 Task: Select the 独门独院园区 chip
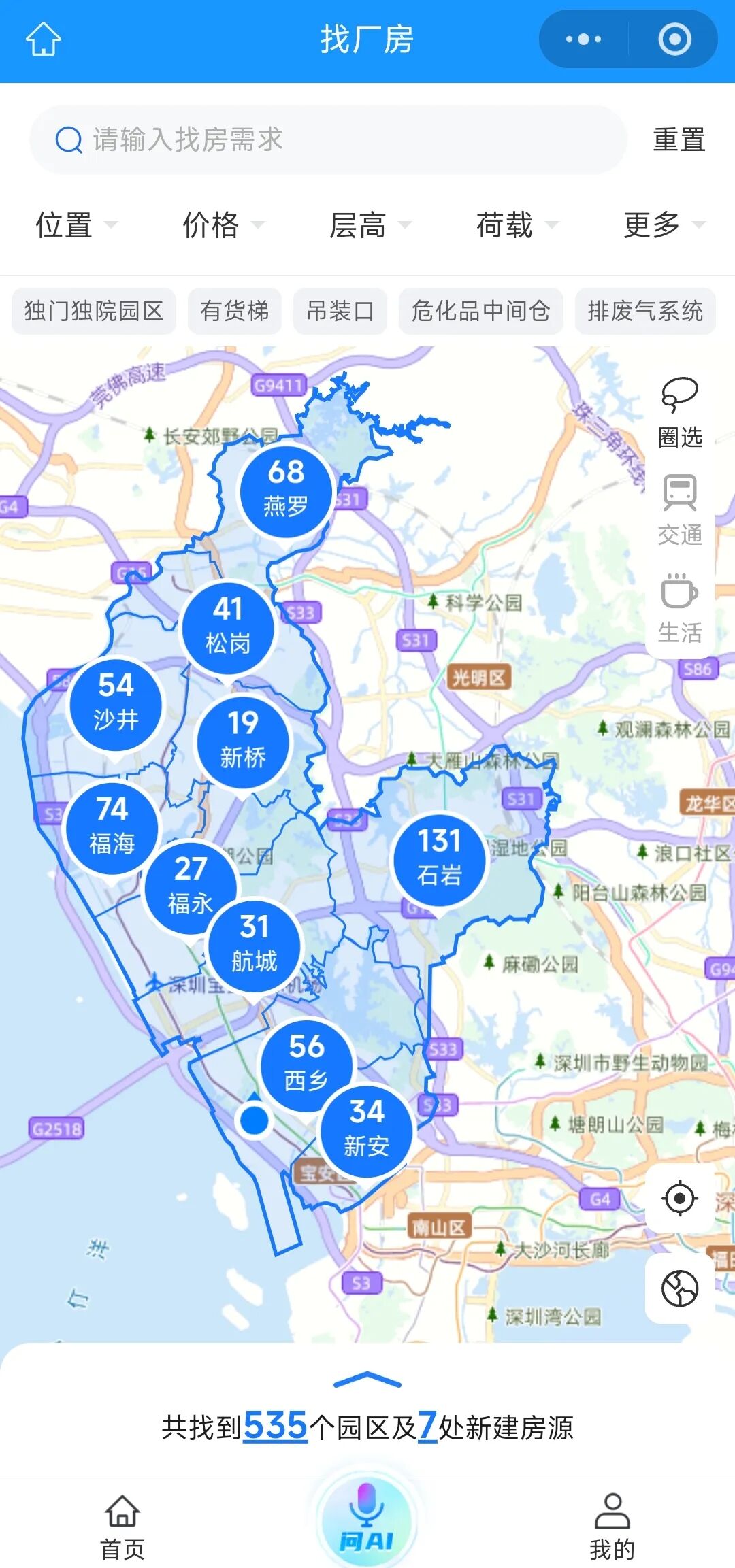point(94,312)
